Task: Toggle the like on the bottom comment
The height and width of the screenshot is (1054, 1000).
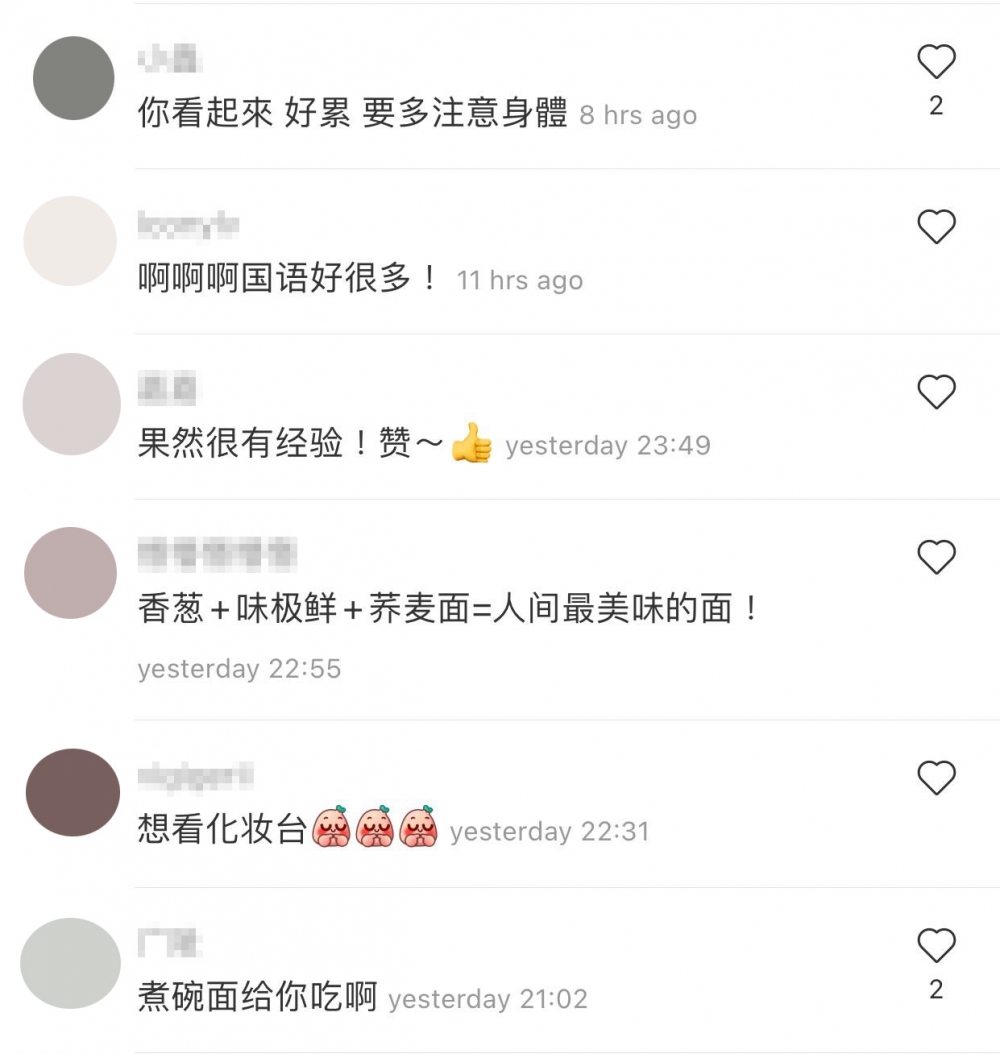Action: point(936,943)
